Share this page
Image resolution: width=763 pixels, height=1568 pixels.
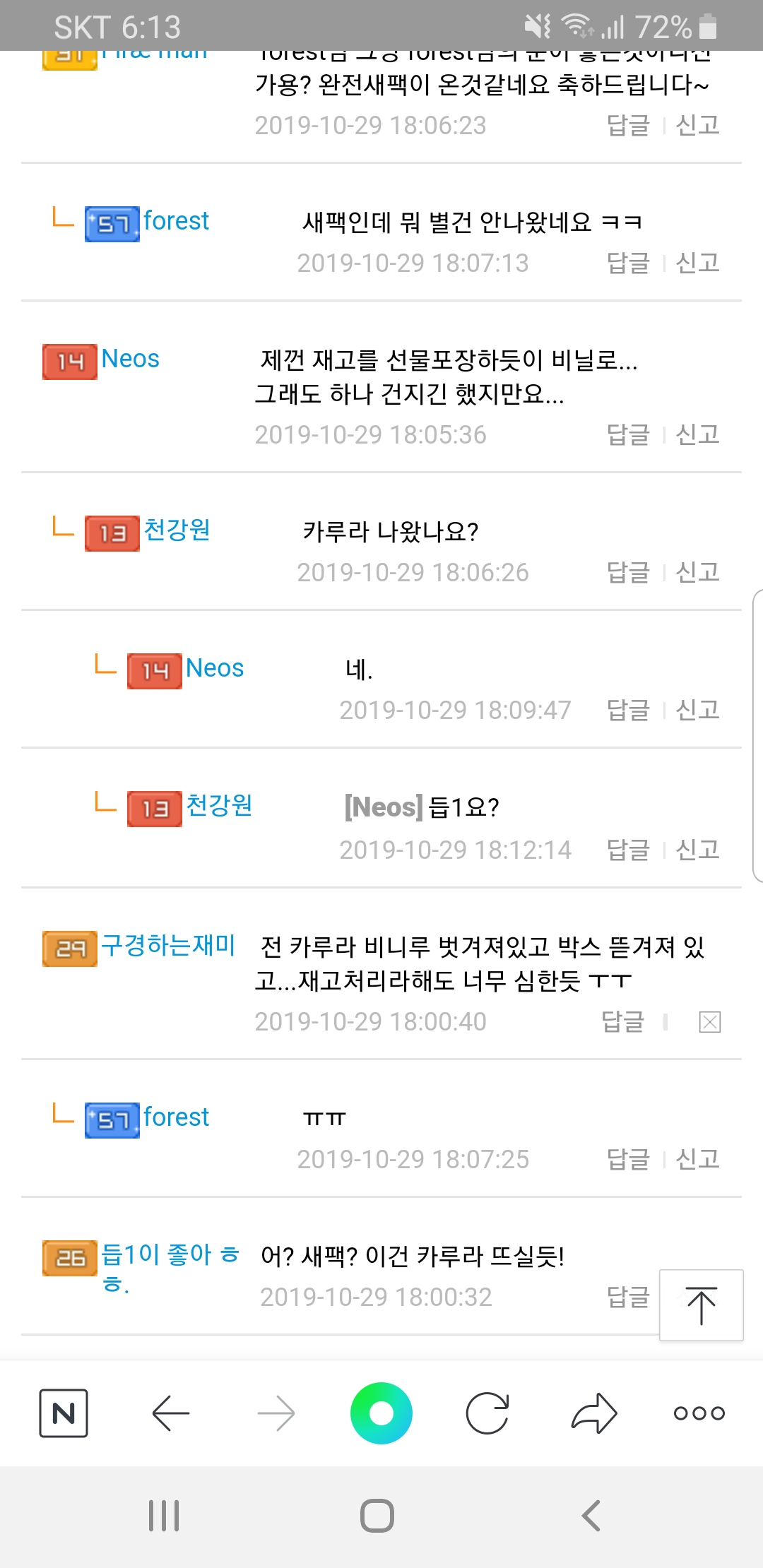(x=594, y=1413)
